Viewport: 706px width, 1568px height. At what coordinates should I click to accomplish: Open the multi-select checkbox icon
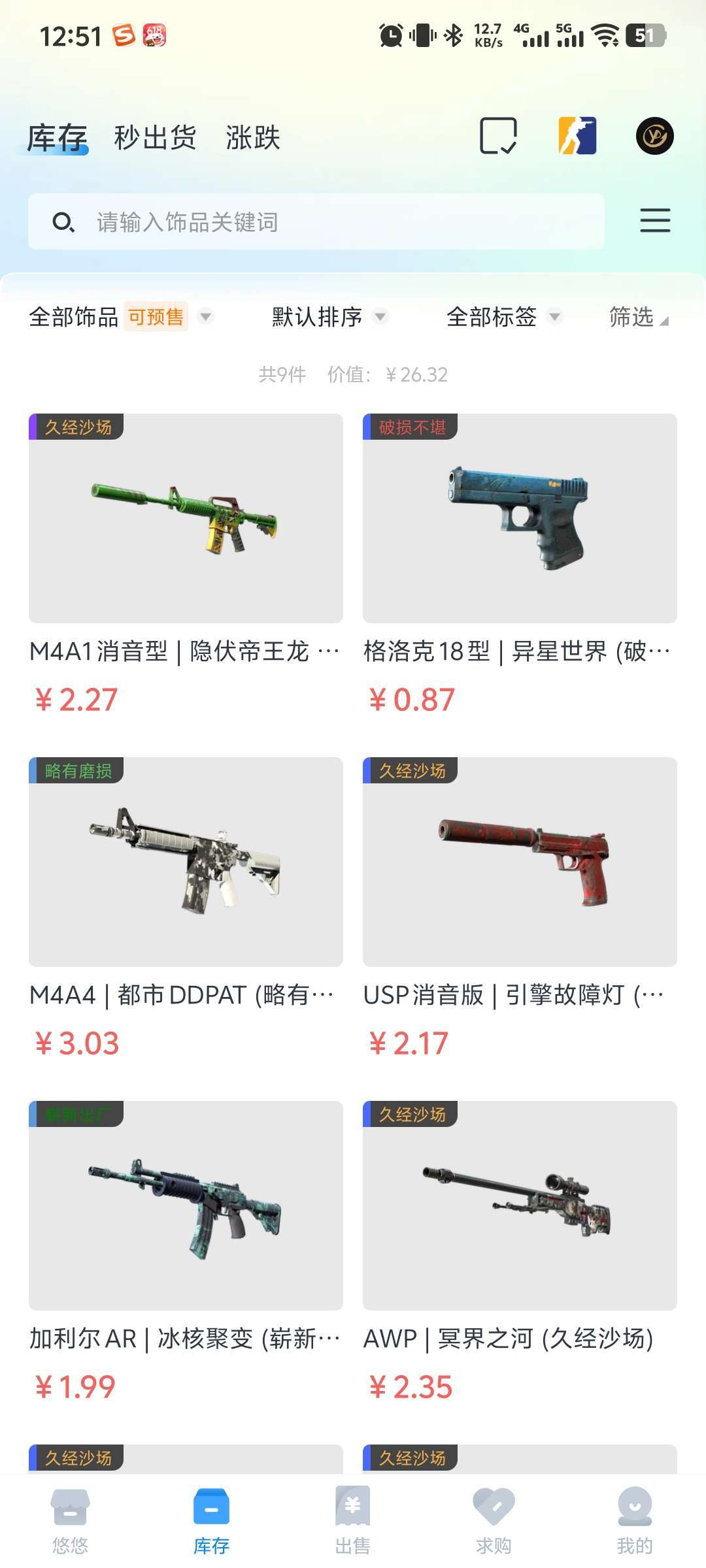(498, 136)
